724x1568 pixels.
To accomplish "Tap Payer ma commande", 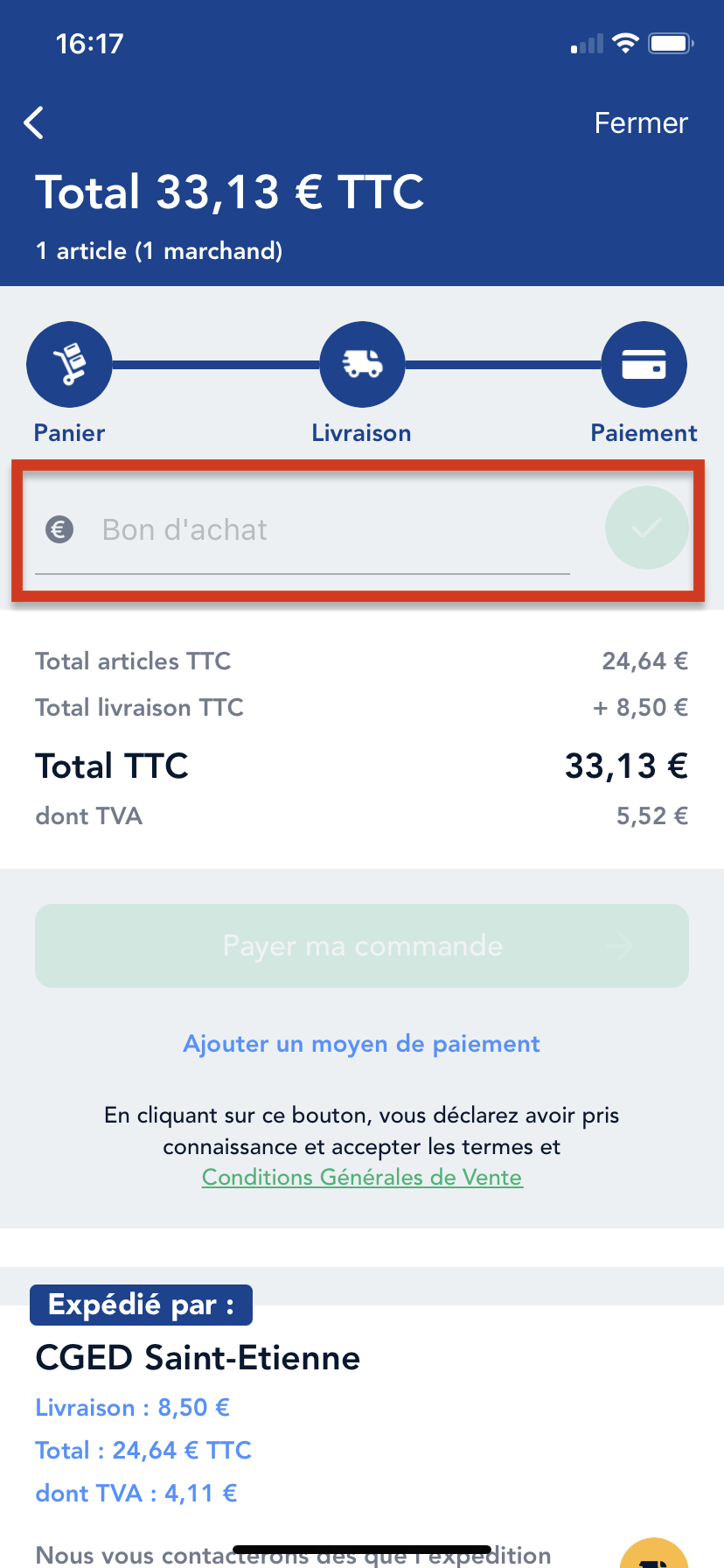I will coord(362,946).
